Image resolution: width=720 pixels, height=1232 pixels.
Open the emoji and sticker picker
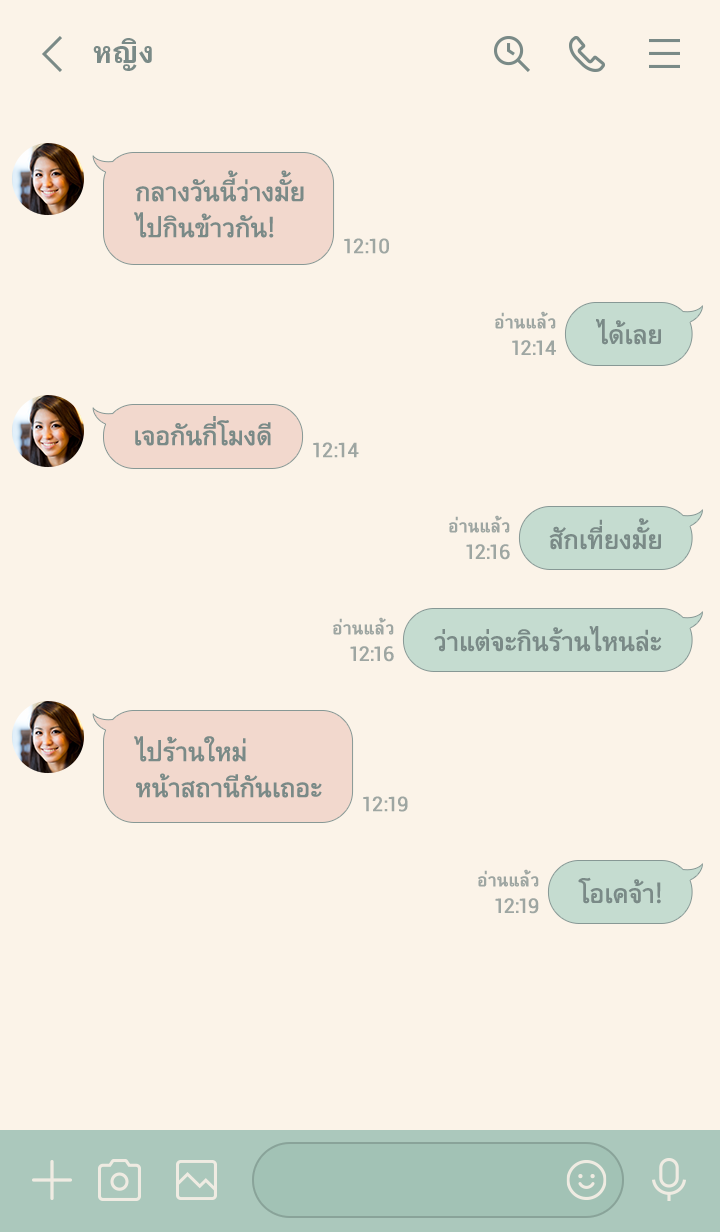[x=587, y=1181]
